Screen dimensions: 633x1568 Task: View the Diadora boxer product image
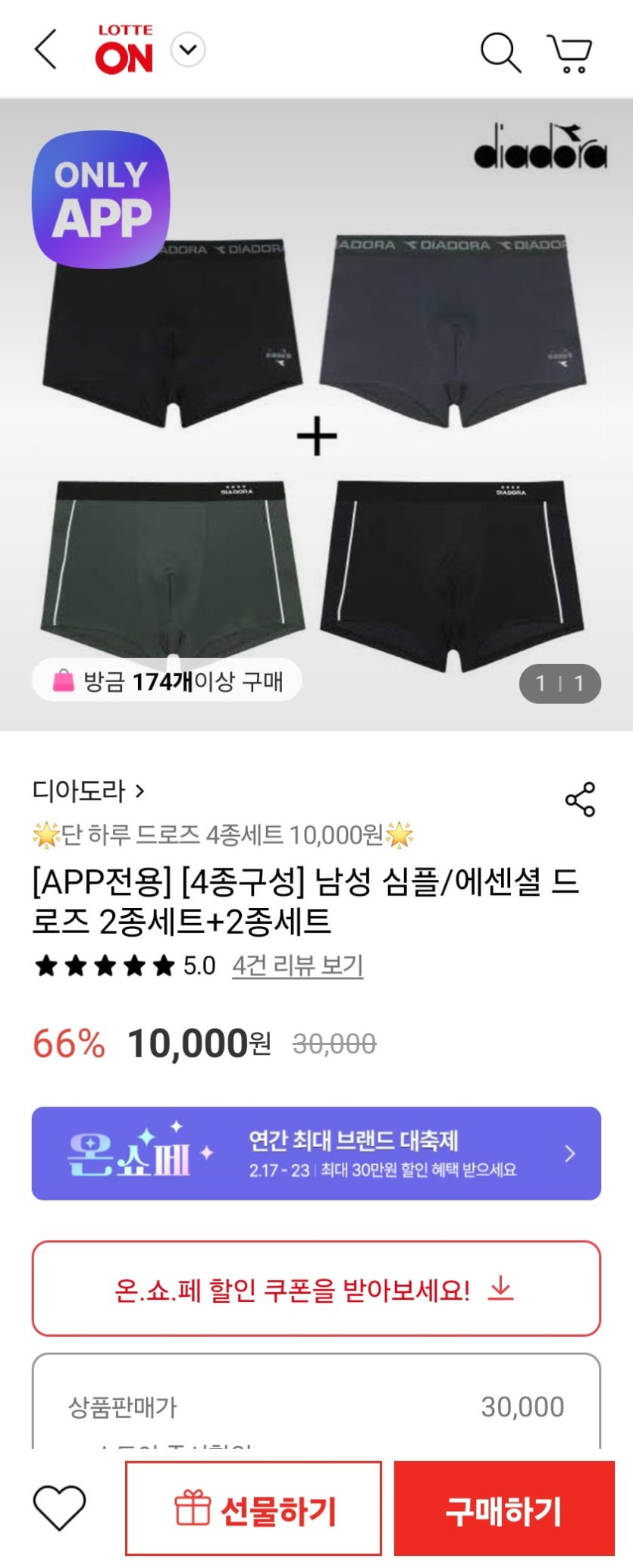tap(316, 440)
